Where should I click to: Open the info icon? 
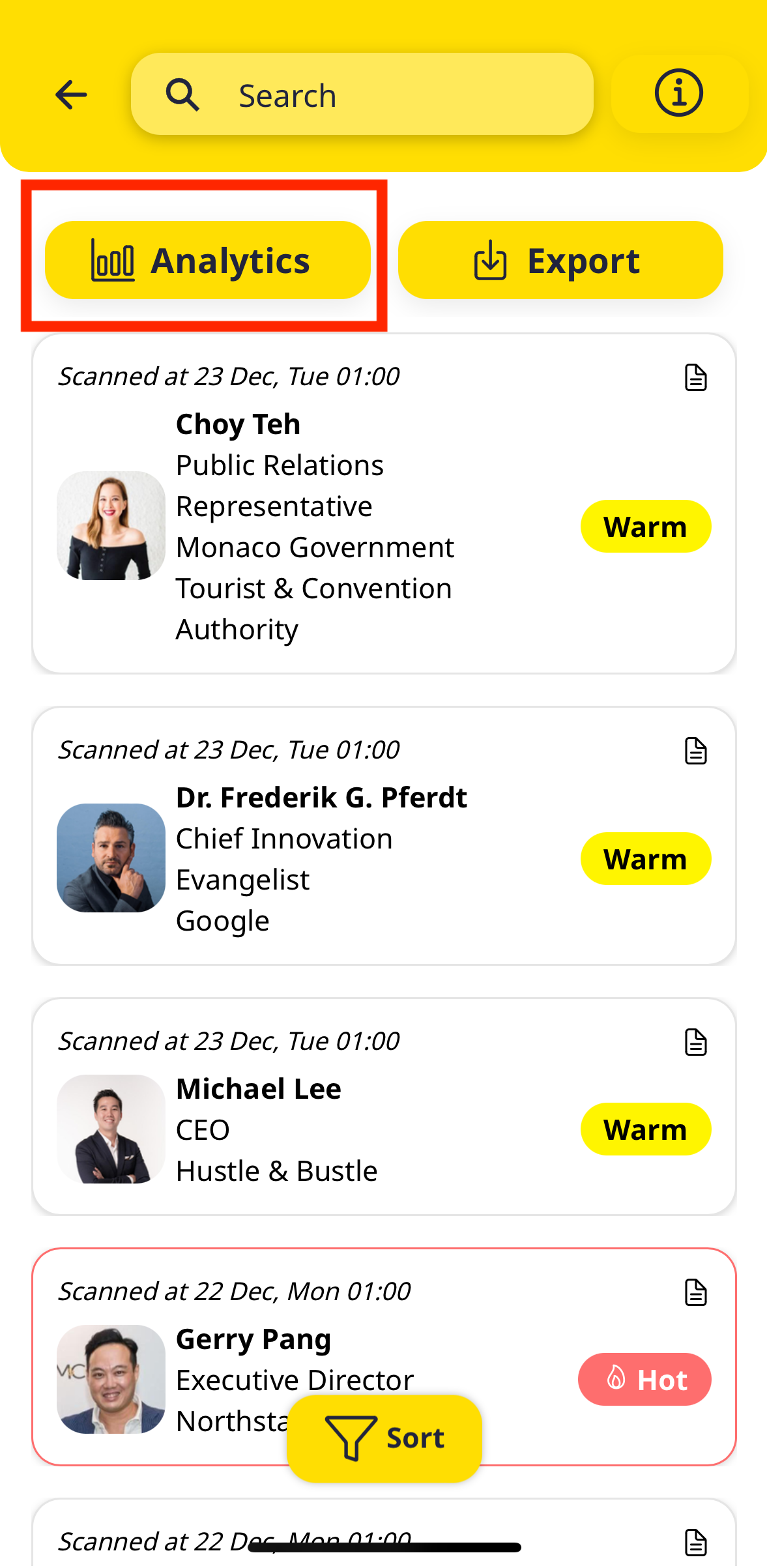(x=678, y=93)
